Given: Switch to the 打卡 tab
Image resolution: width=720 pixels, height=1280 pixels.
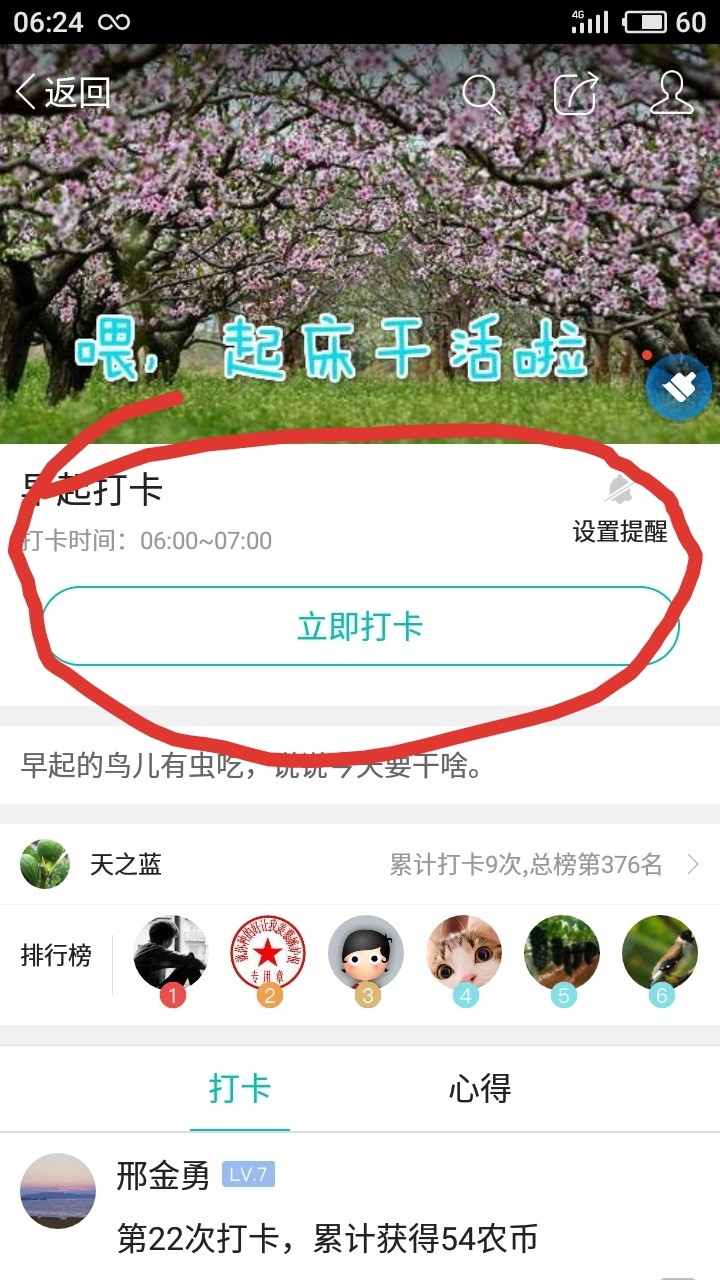Looking at the screenshot, I should (240, 1089).
